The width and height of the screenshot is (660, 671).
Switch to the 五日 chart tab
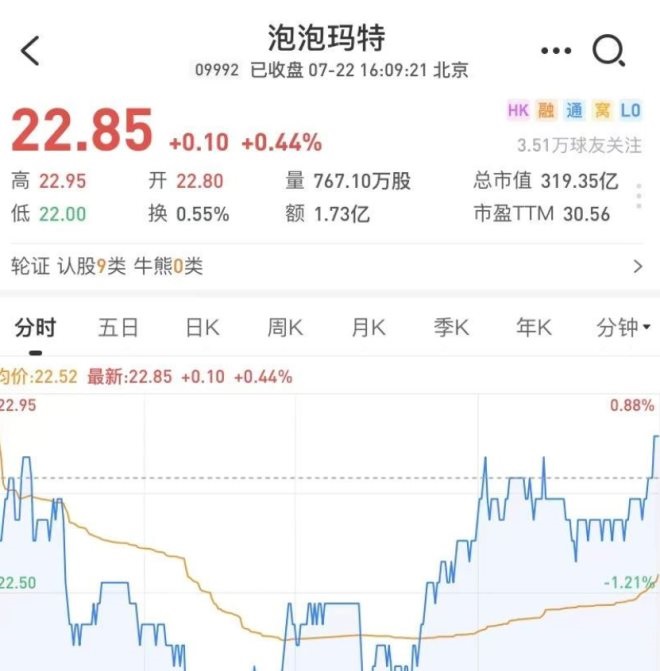tap(118, 328)
